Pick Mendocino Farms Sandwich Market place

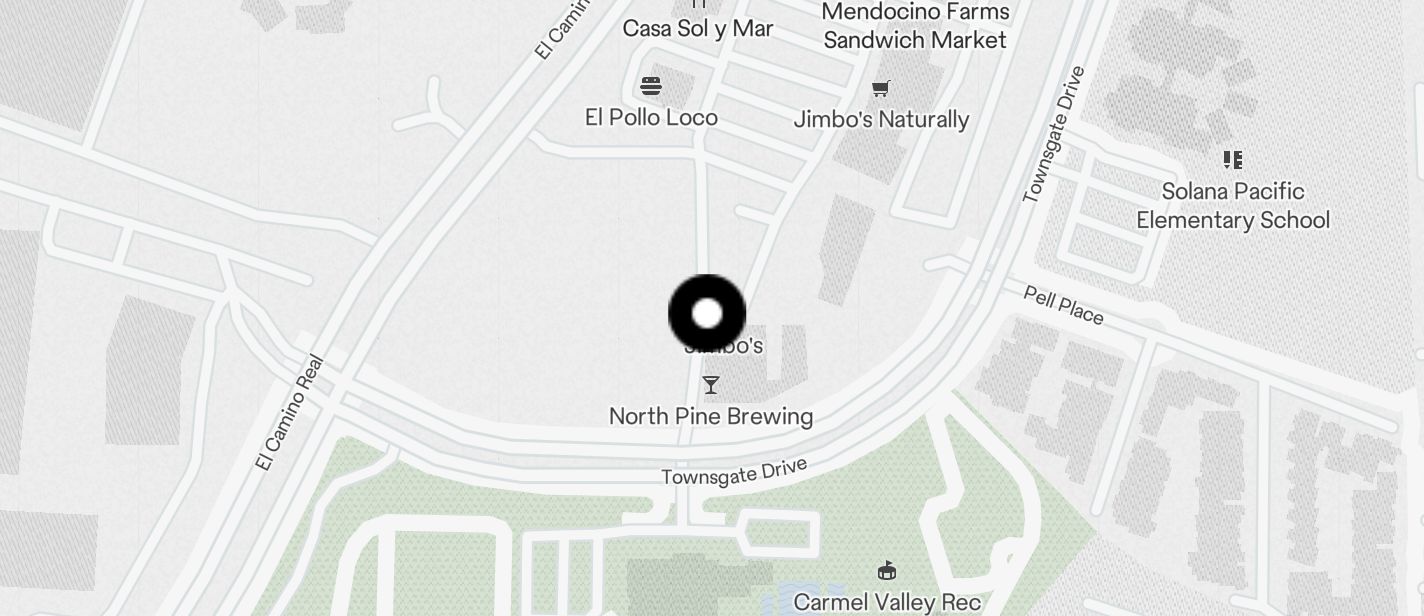[x=915, y=26]
